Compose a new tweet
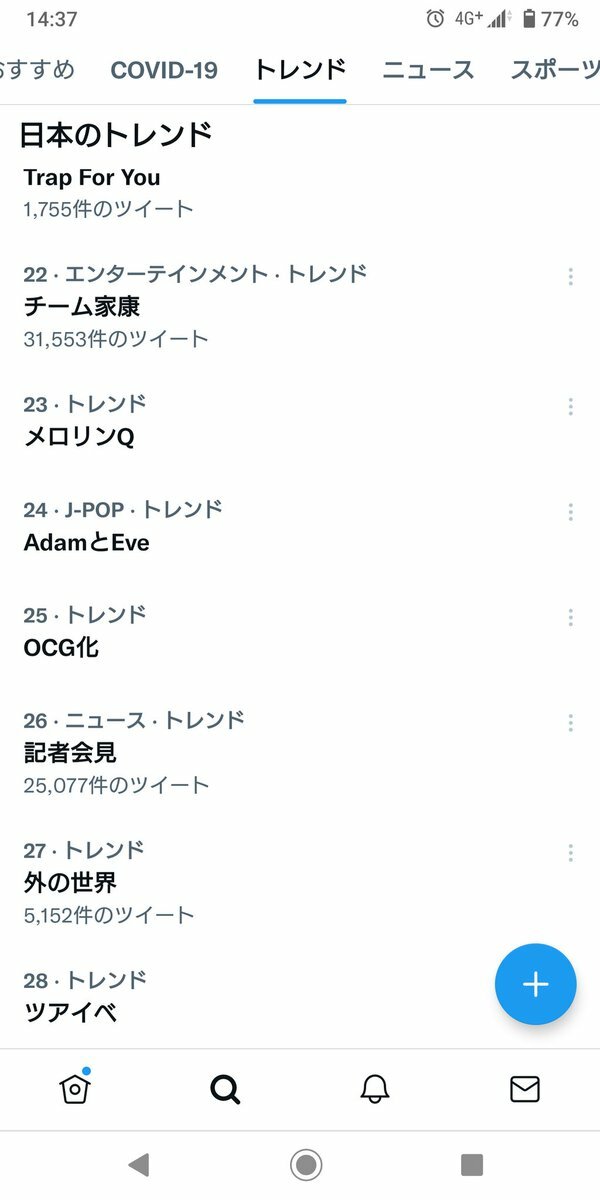 tap(536, 984)
